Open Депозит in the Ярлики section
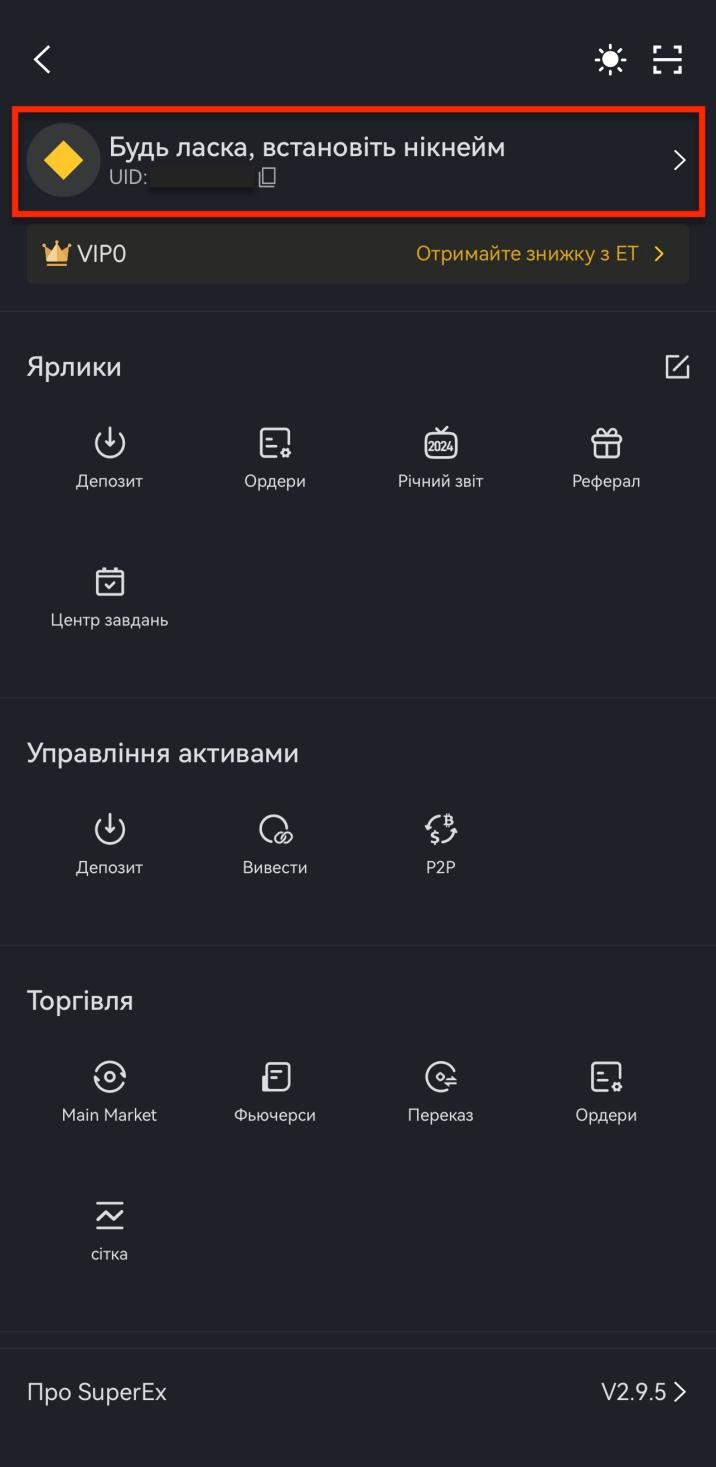The width and height of the screenshot is (716, 1467). tap(109, 458)
